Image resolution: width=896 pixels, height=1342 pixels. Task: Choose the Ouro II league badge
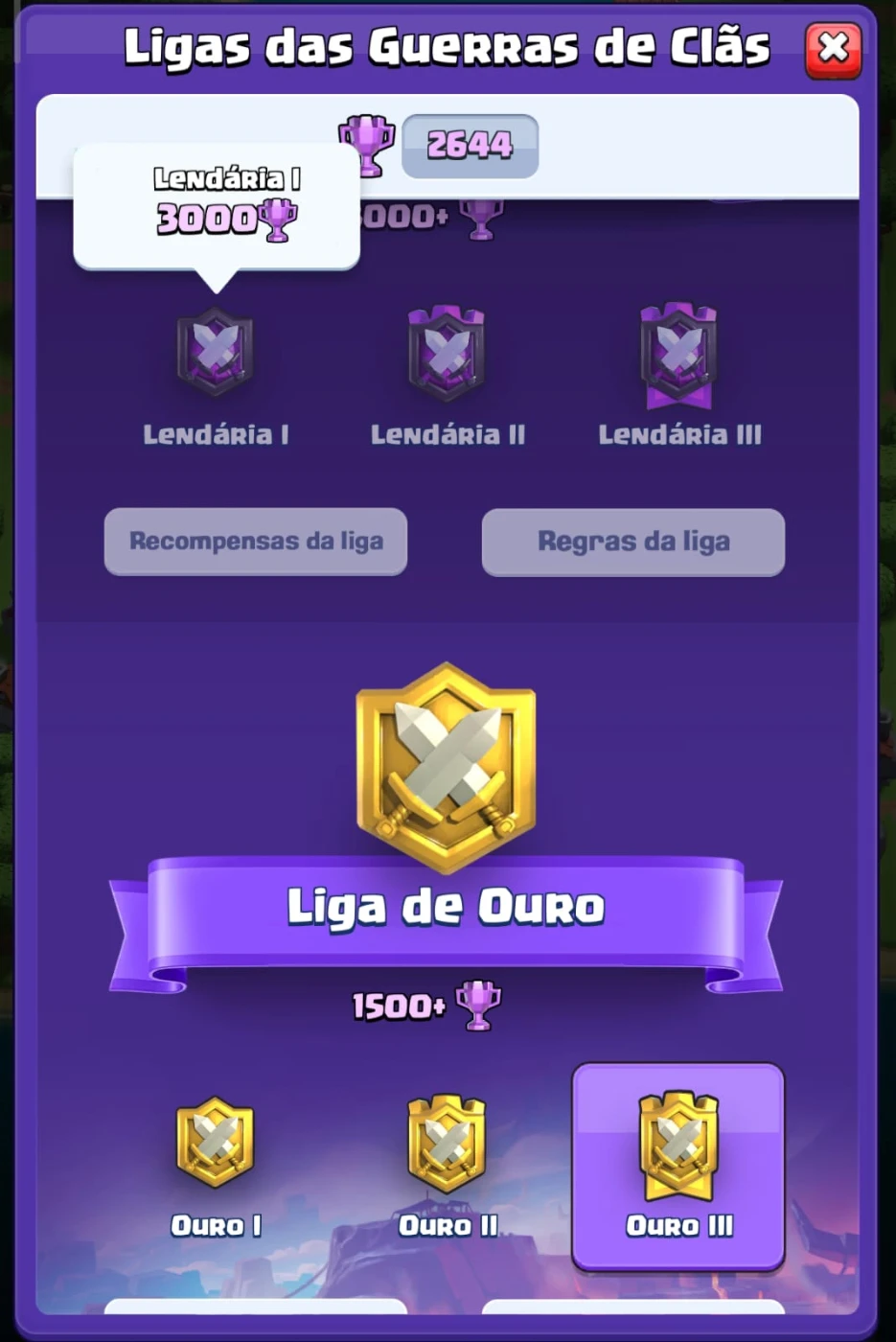tap(447, 1143)
